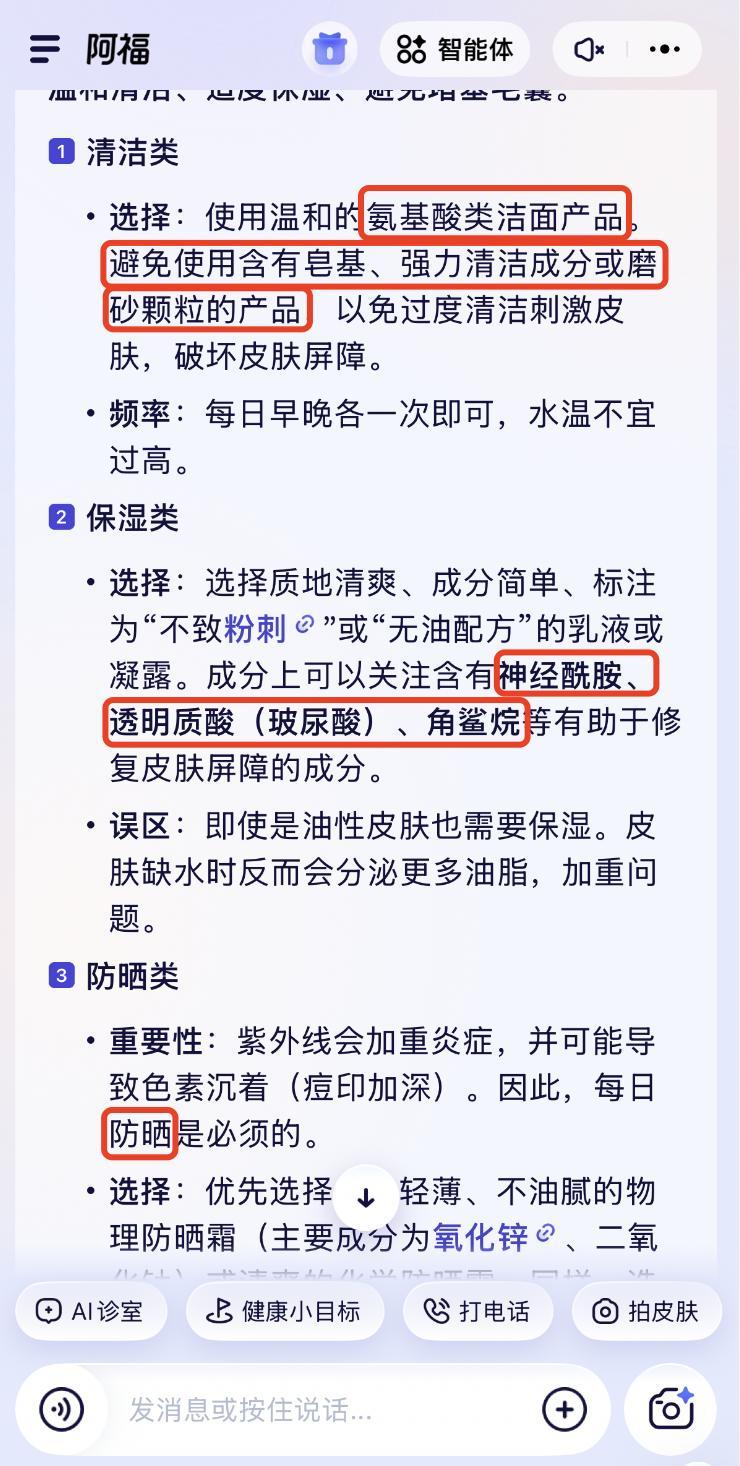Tap the blue gift box icon

[329, 49]
